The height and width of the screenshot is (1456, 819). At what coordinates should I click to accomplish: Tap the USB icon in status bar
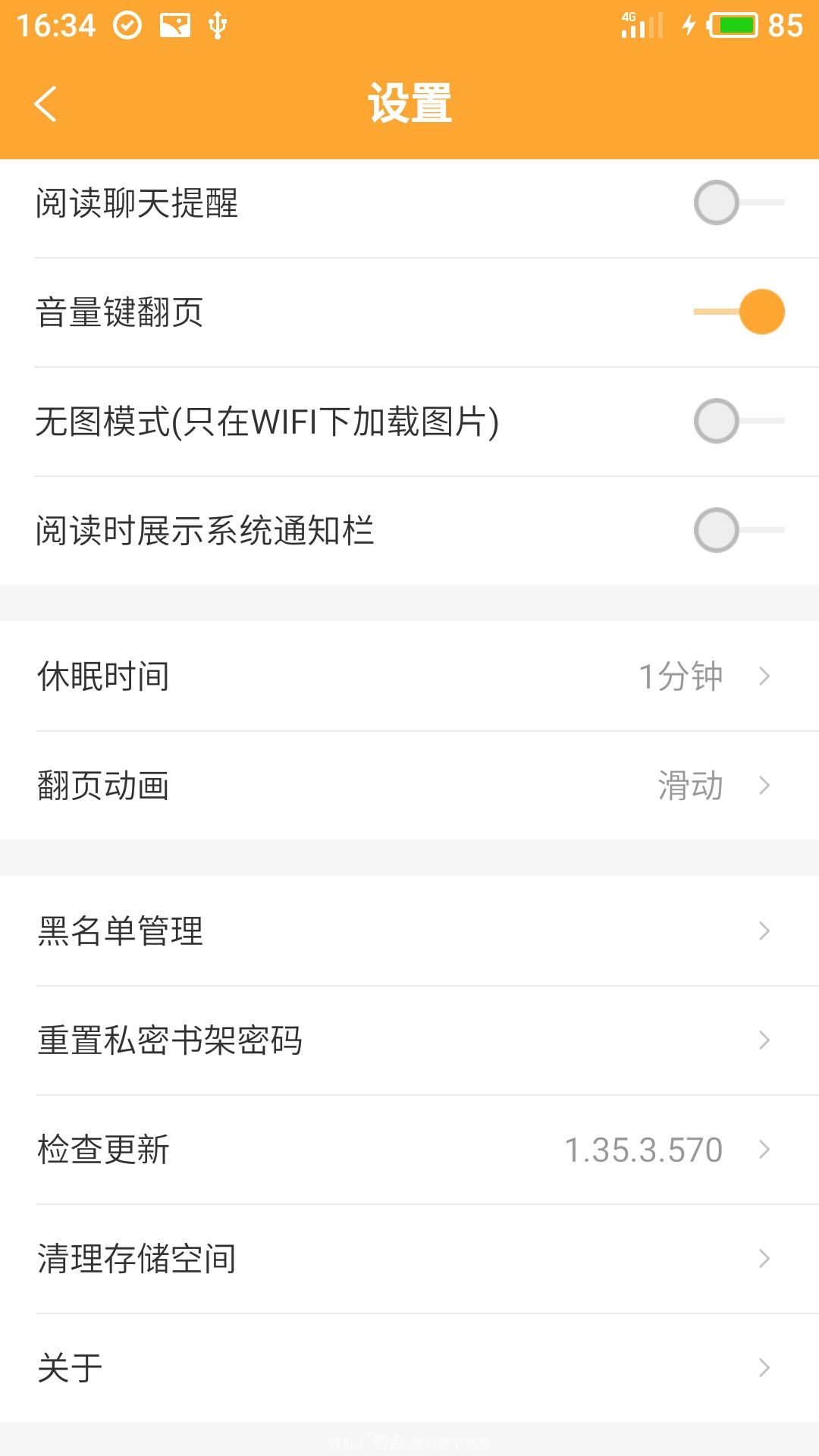(x=218, y=25)
